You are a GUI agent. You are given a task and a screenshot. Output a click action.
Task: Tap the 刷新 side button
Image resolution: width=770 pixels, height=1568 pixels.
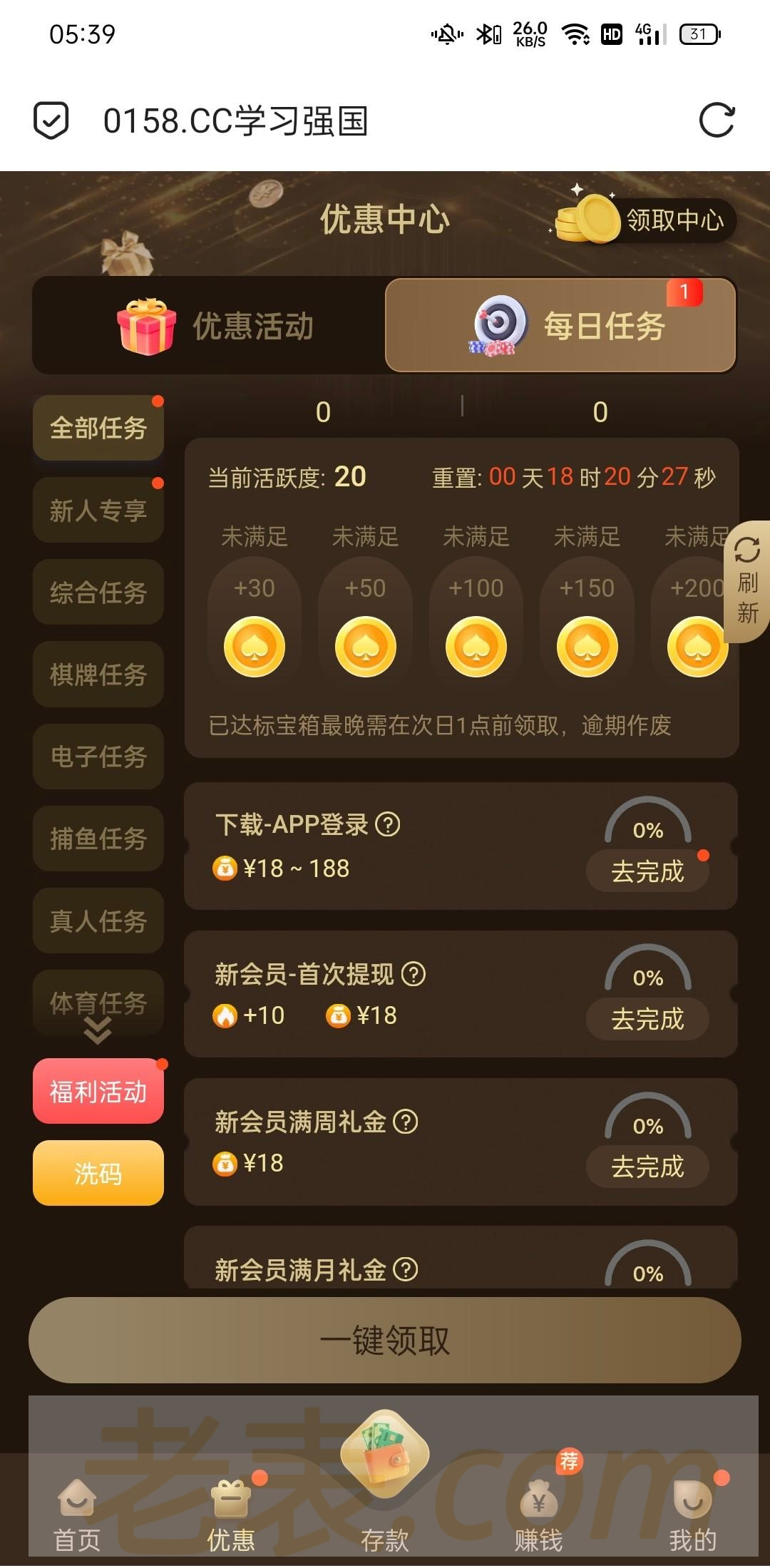pyautogui.click(x=747, y=581)
